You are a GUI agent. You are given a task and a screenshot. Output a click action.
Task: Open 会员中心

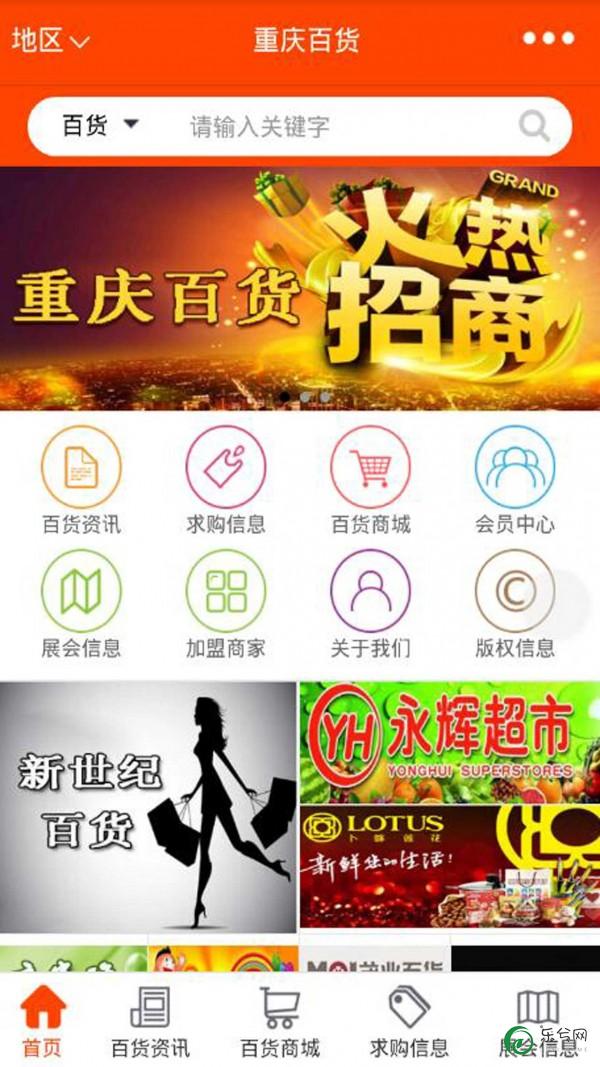pyautogui.click(x=515, y=482)
